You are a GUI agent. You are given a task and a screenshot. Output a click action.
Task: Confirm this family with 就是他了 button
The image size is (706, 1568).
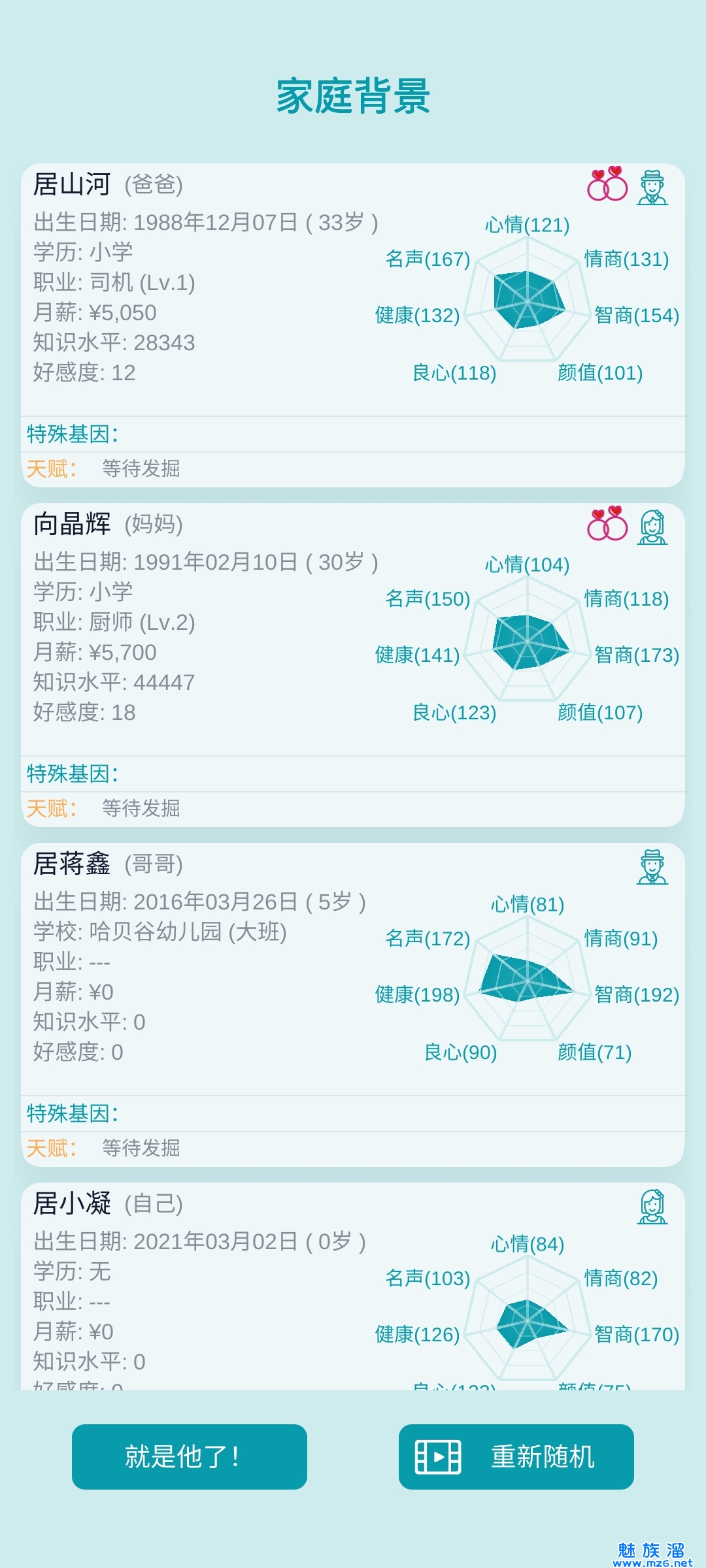[x=189, y=1457]
